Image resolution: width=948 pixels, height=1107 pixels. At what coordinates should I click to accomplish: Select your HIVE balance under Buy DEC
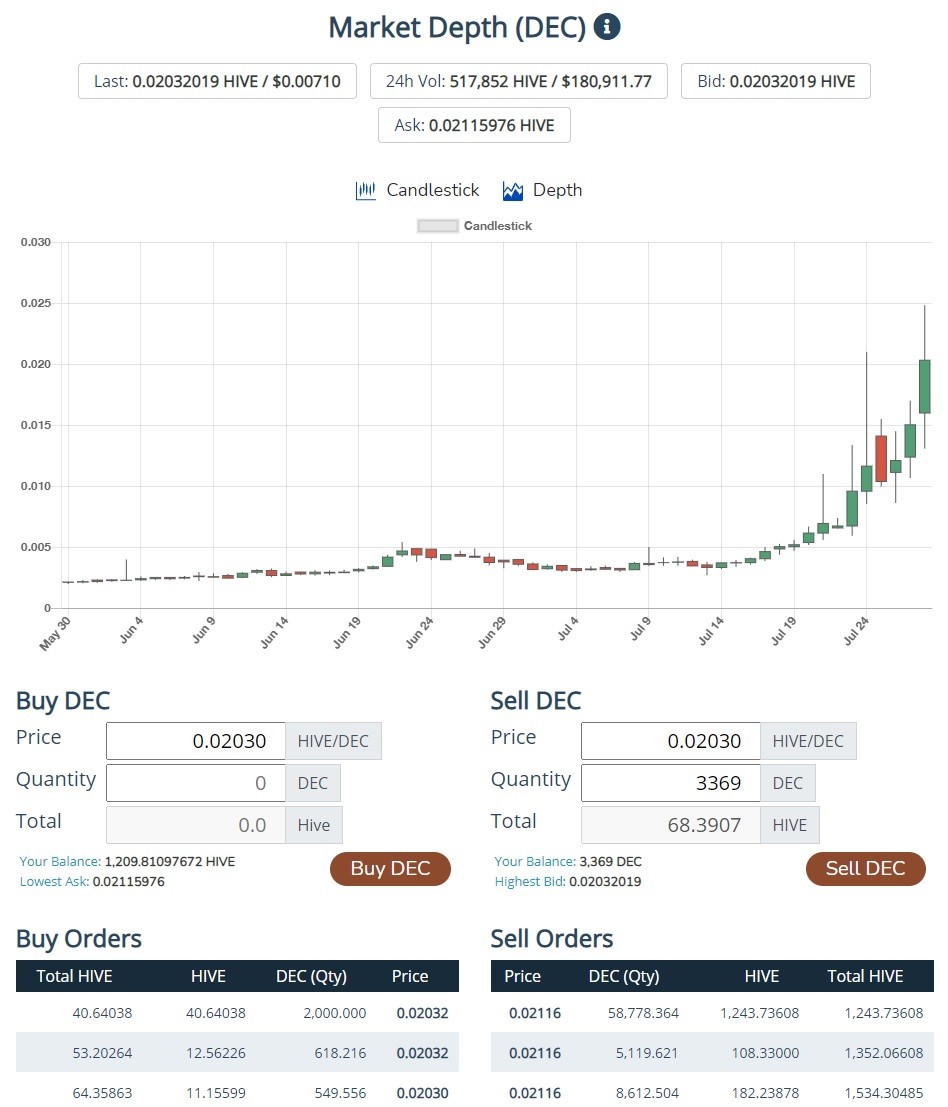[x=169, y=861]
